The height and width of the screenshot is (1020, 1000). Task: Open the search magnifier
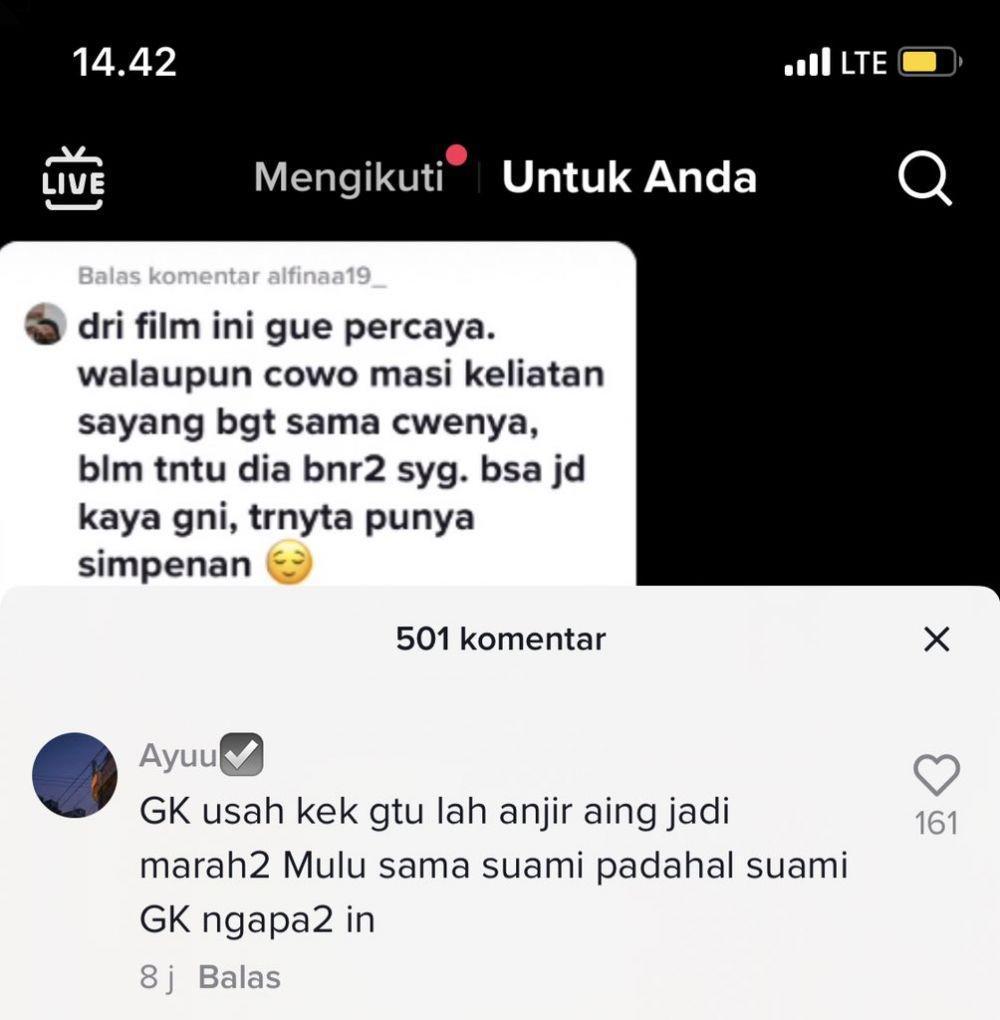(x=924, y=179)
